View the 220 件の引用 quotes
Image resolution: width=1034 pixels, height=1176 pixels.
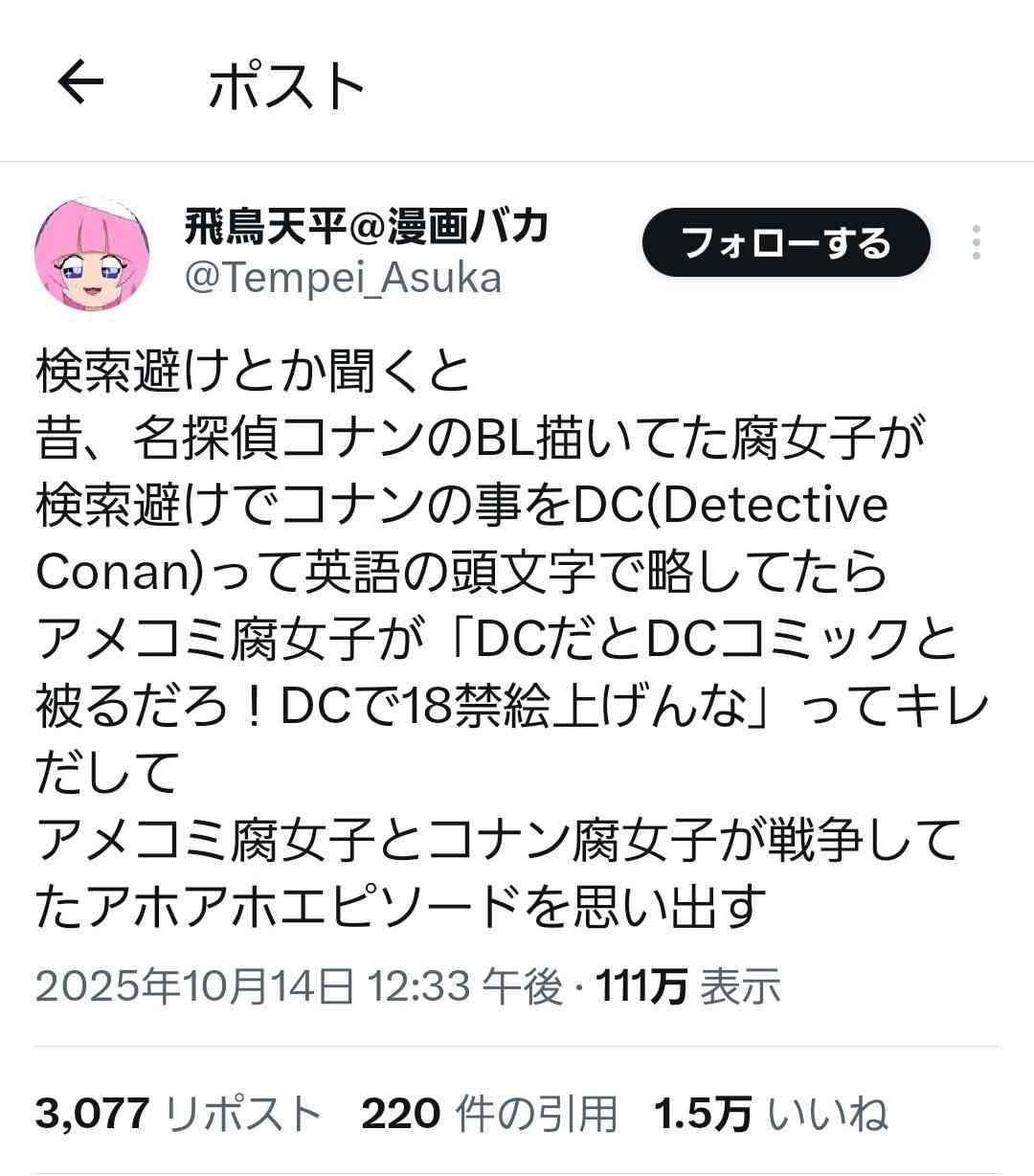488,1114
